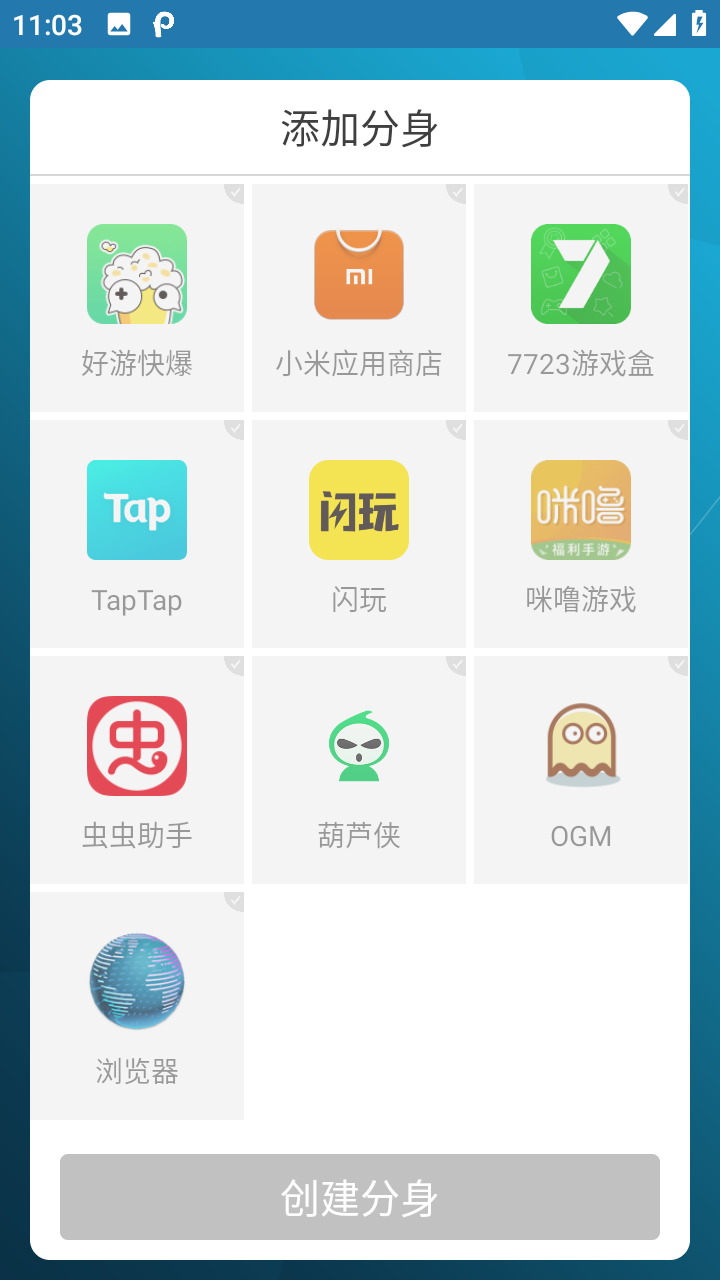
Task: Choose the 咪噜游戏 app icon
Action: [580, 510]
